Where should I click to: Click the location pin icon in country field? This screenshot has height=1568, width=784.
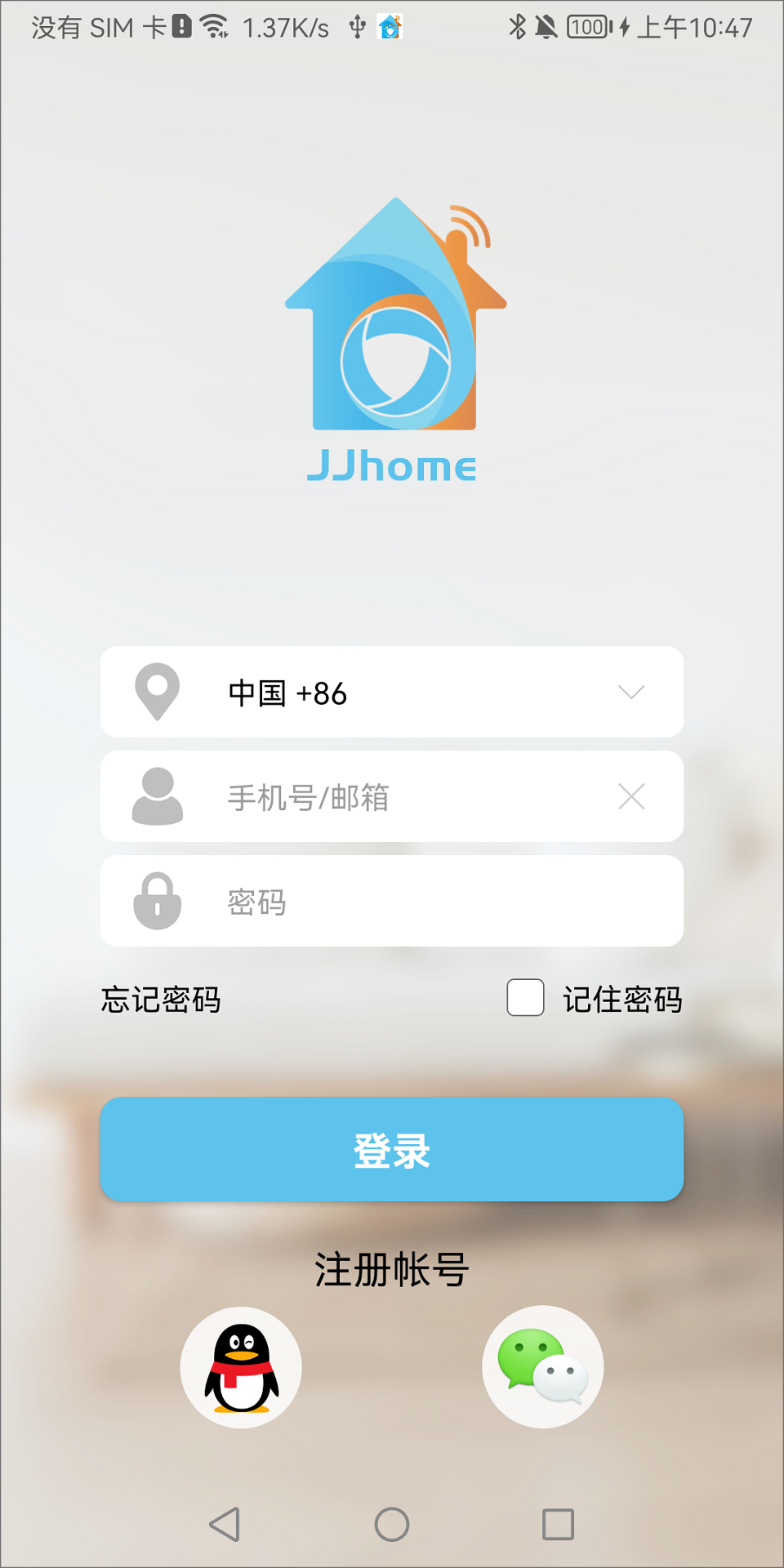pos(157,692)
